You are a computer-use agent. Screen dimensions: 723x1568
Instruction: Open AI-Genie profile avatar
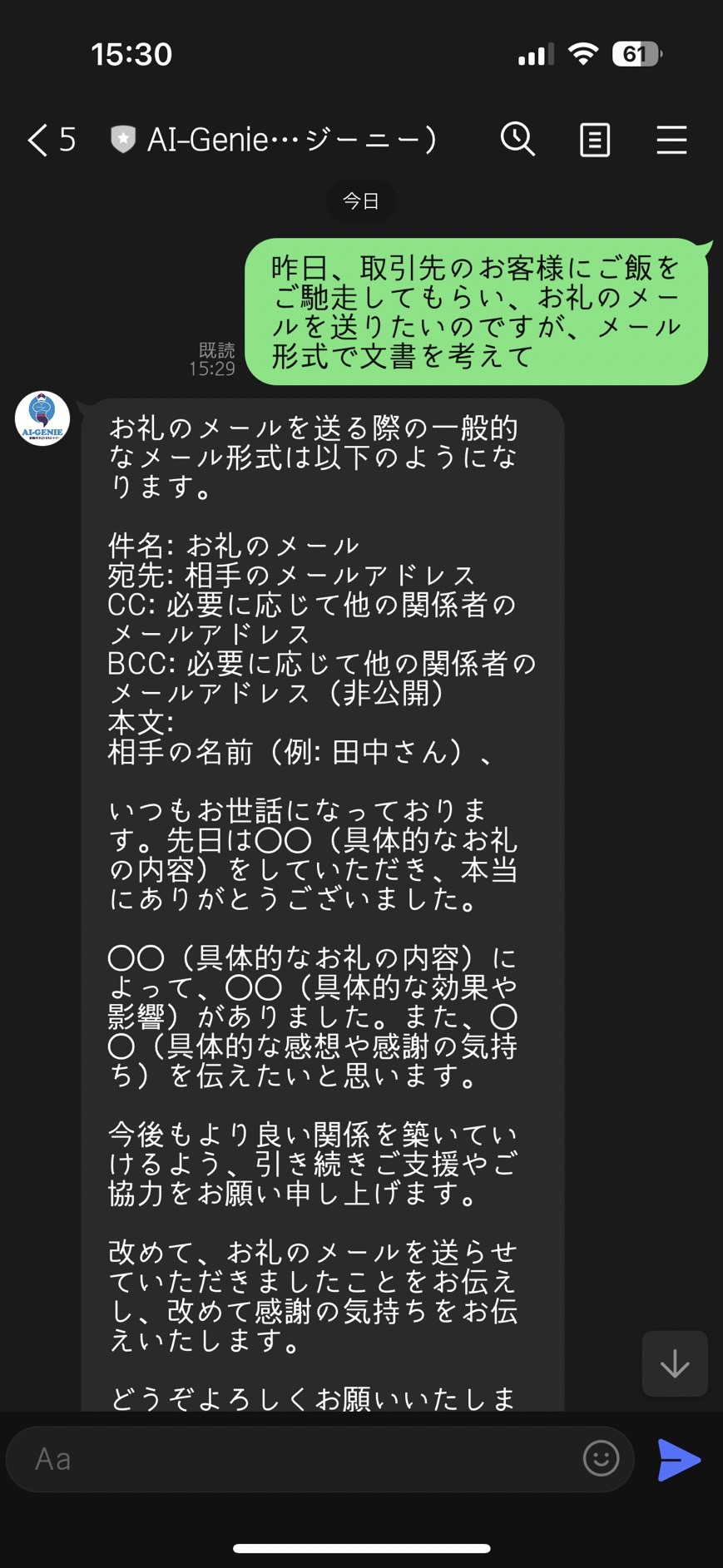tap(42, 418)
